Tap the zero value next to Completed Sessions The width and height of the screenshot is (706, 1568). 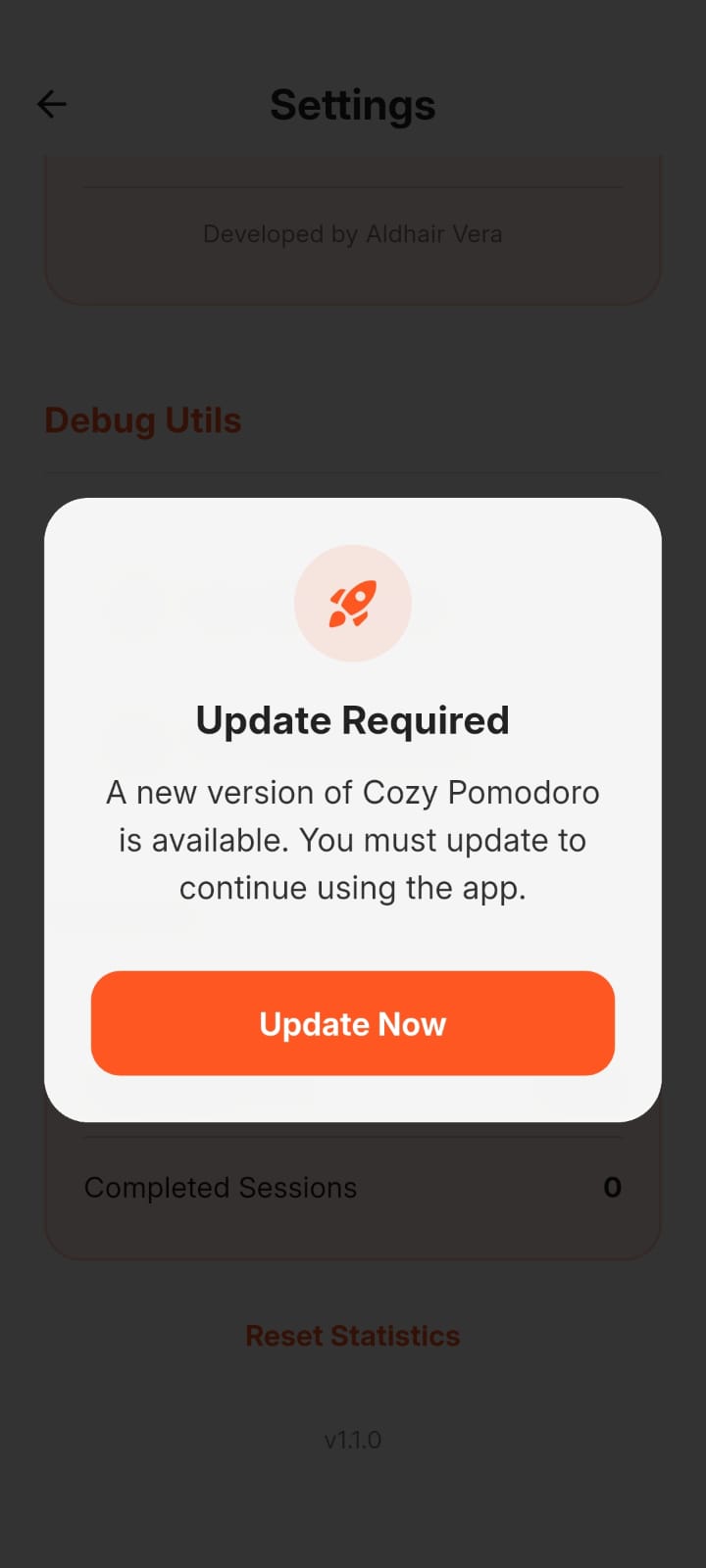click(612, 1187)
